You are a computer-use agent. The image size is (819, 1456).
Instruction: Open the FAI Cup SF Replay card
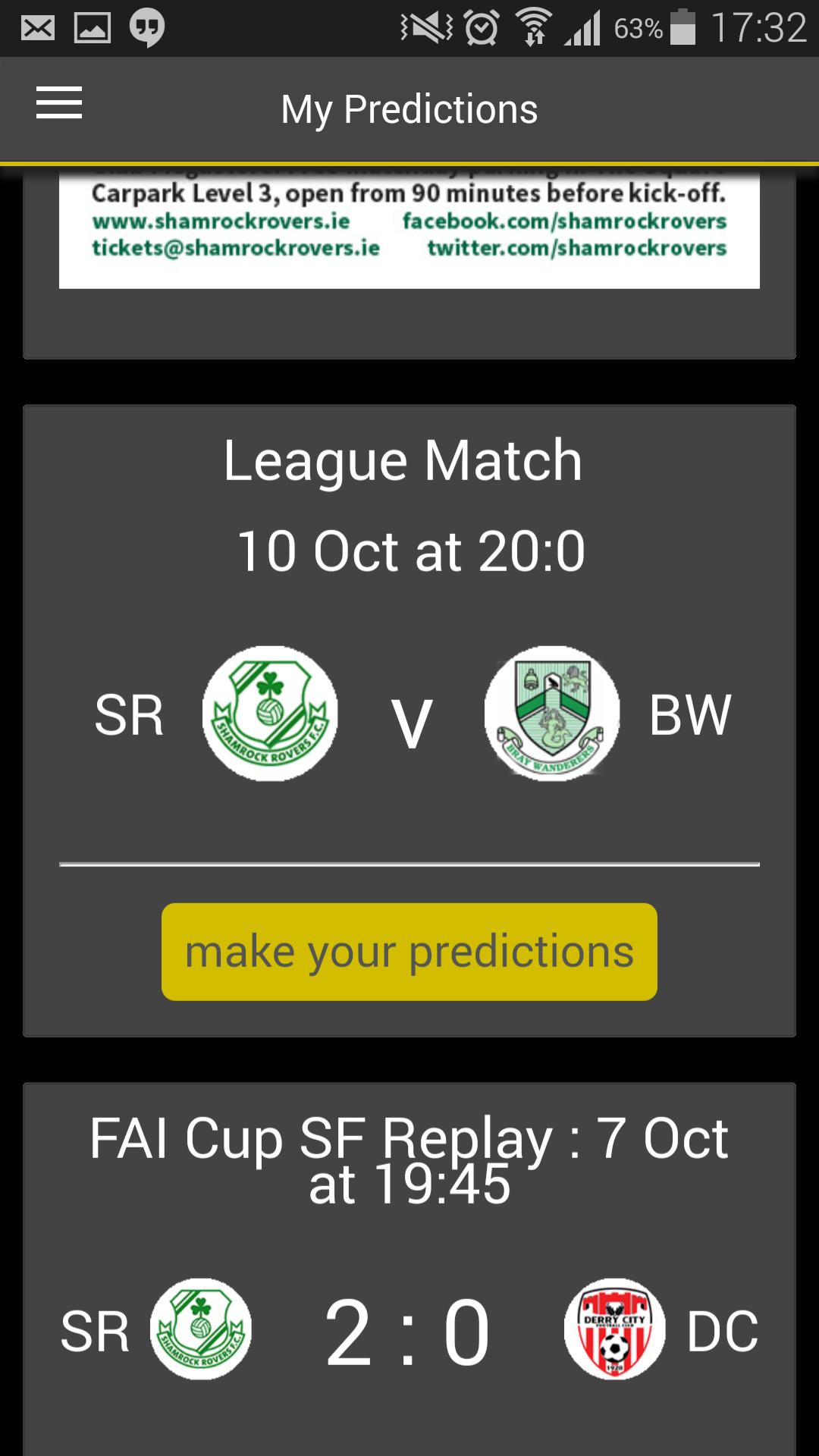tap(409, 1274)
